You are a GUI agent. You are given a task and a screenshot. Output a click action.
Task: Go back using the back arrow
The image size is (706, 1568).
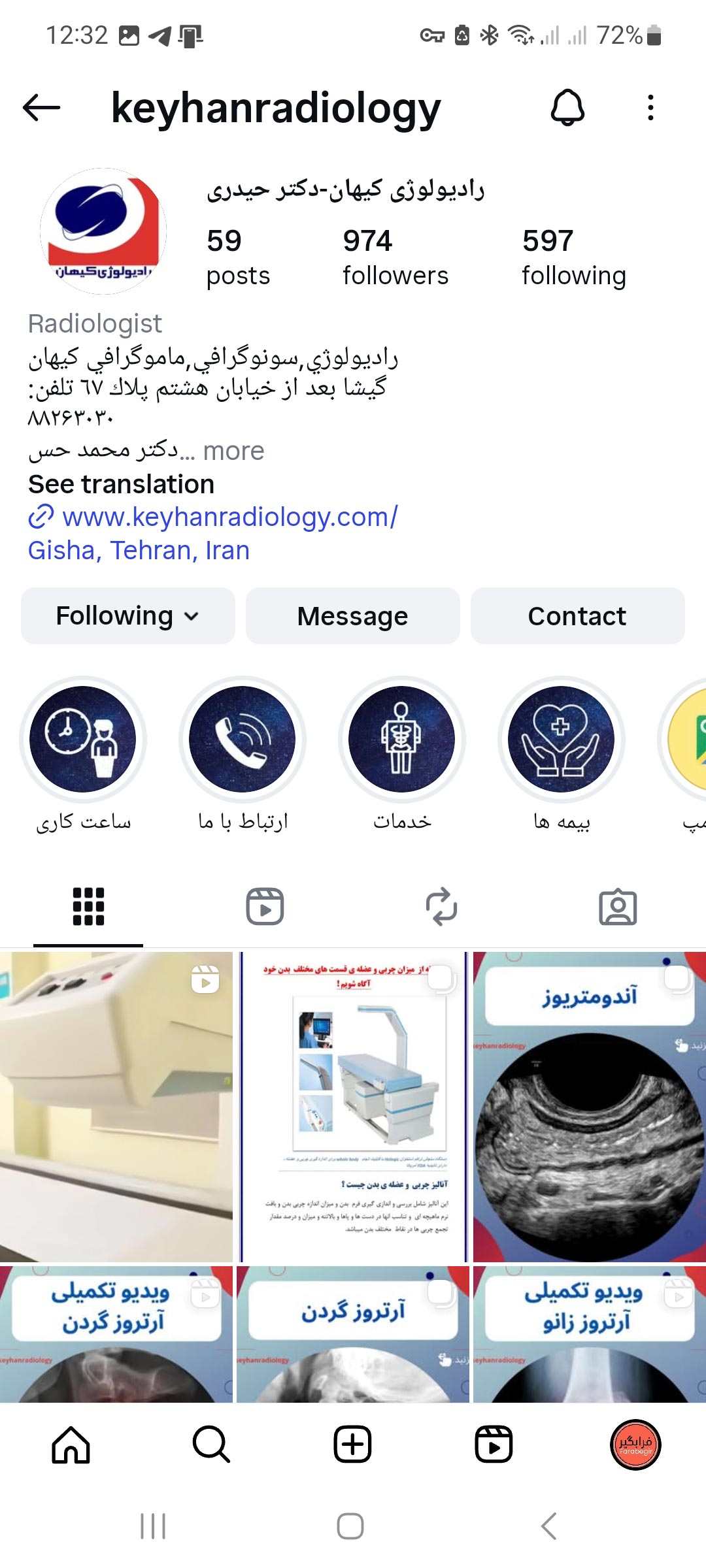click(x=39, y=108)
